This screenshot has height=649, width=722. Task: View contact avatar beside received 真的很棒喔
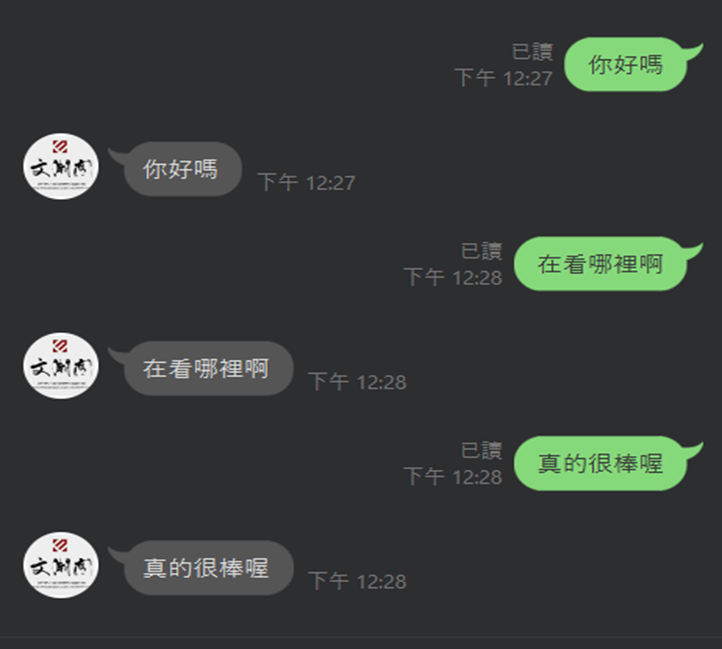(61, 566)
